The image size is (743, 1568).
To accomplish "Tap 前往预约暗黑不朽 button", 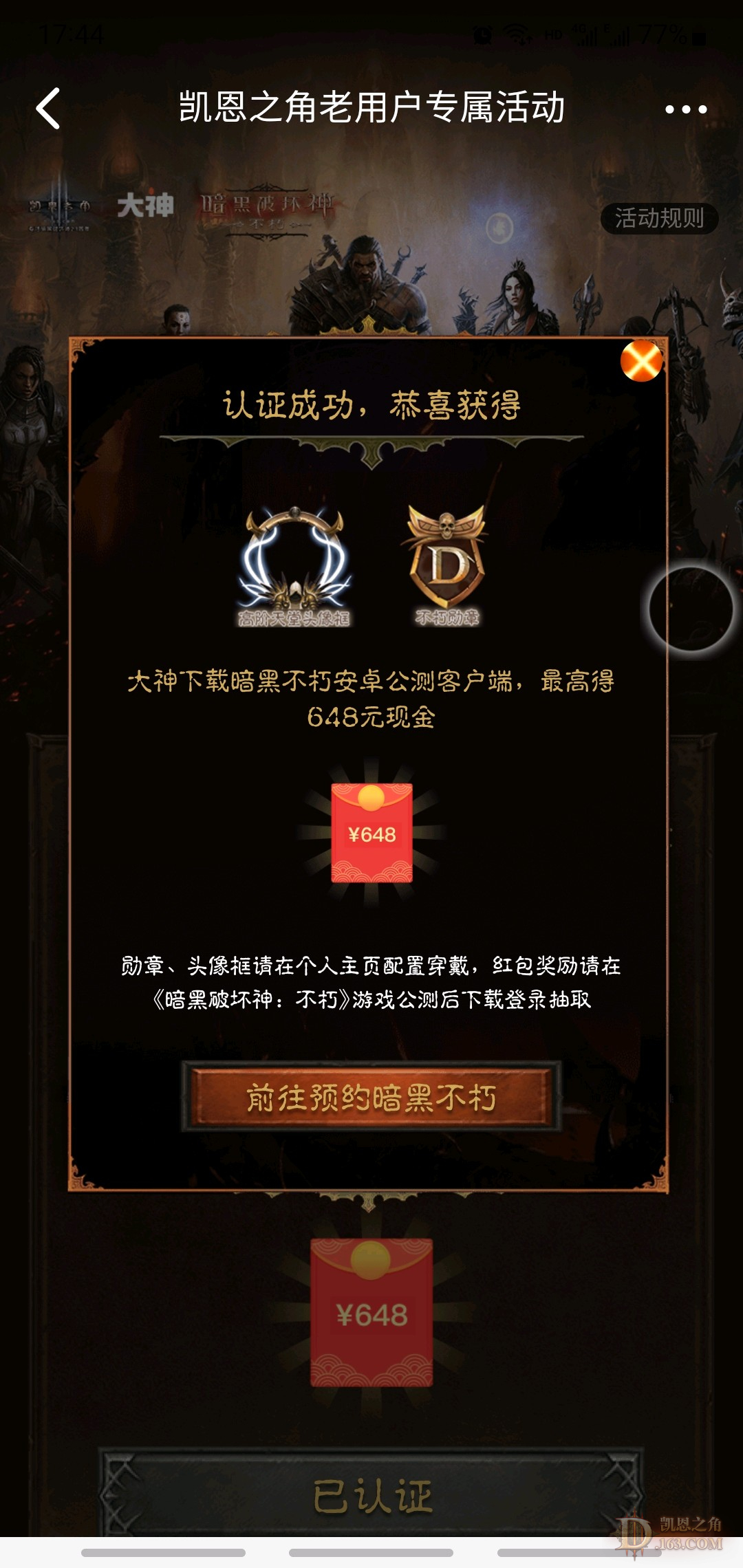I will [371, 1097].
